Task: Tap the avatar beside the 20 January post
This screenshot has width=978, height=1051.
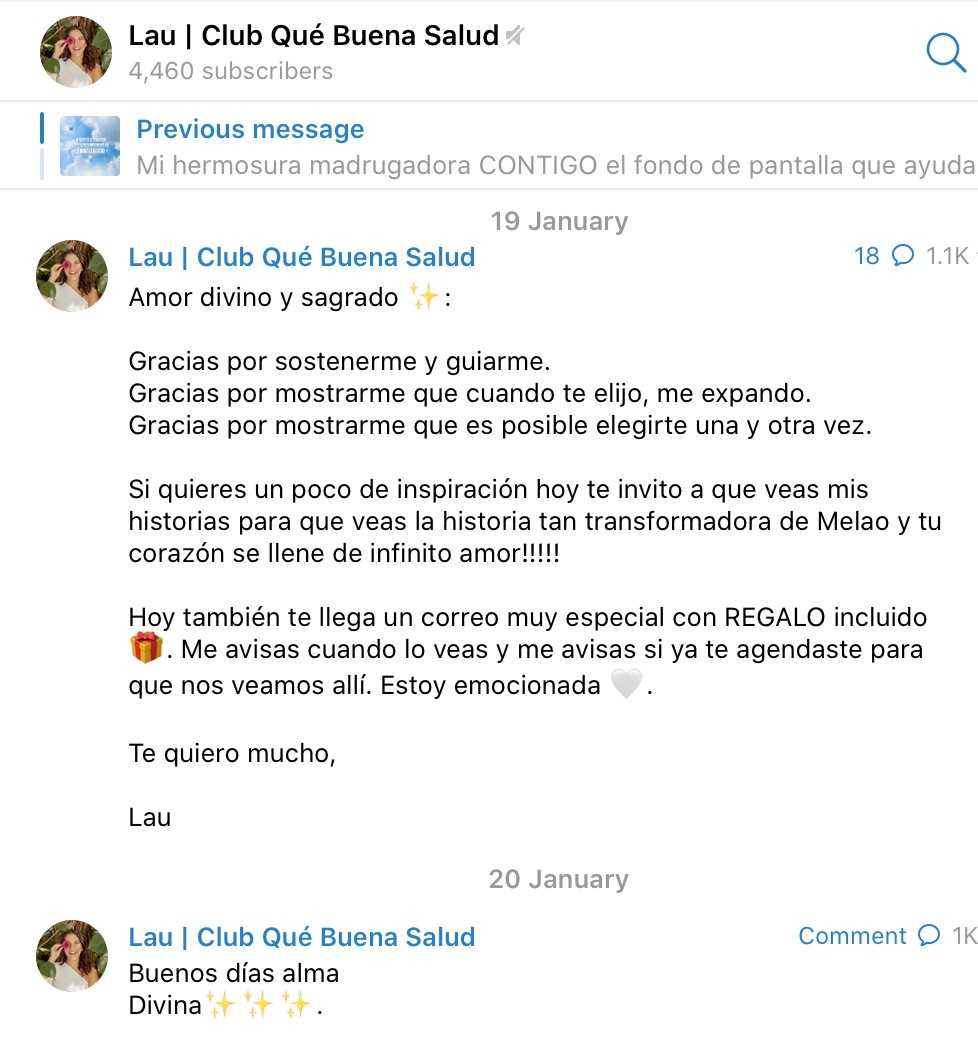Action: (72, 955)
